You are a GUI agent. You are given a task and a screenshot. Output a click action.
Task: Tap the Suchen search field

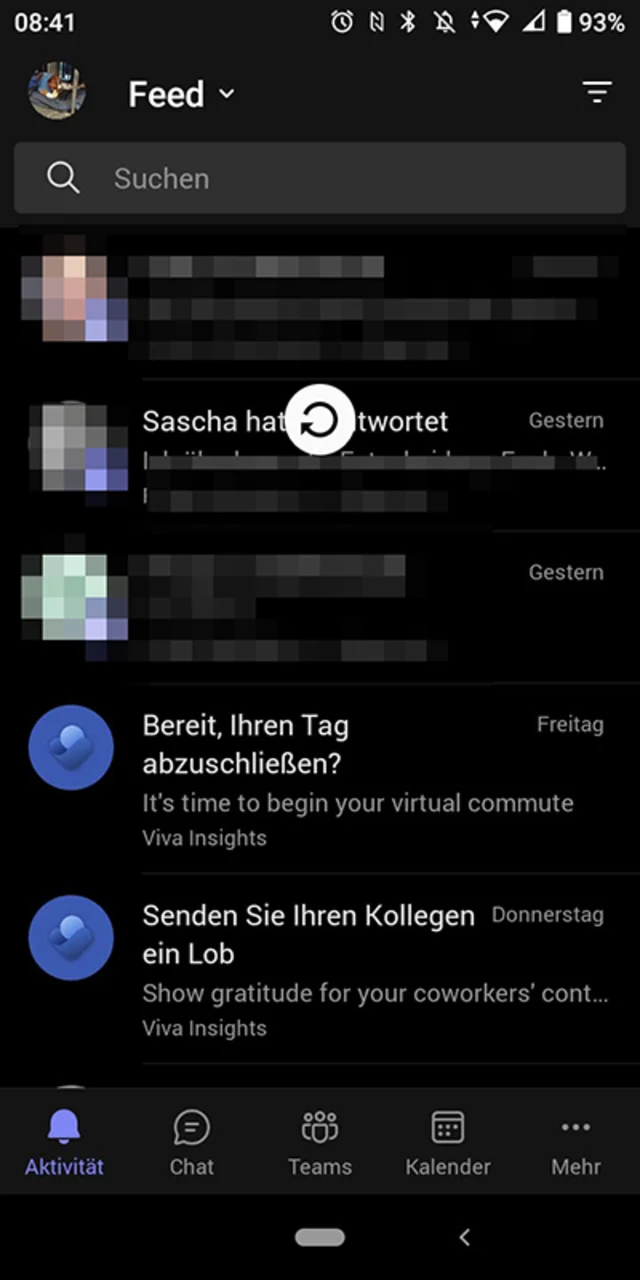click(320, 178)
